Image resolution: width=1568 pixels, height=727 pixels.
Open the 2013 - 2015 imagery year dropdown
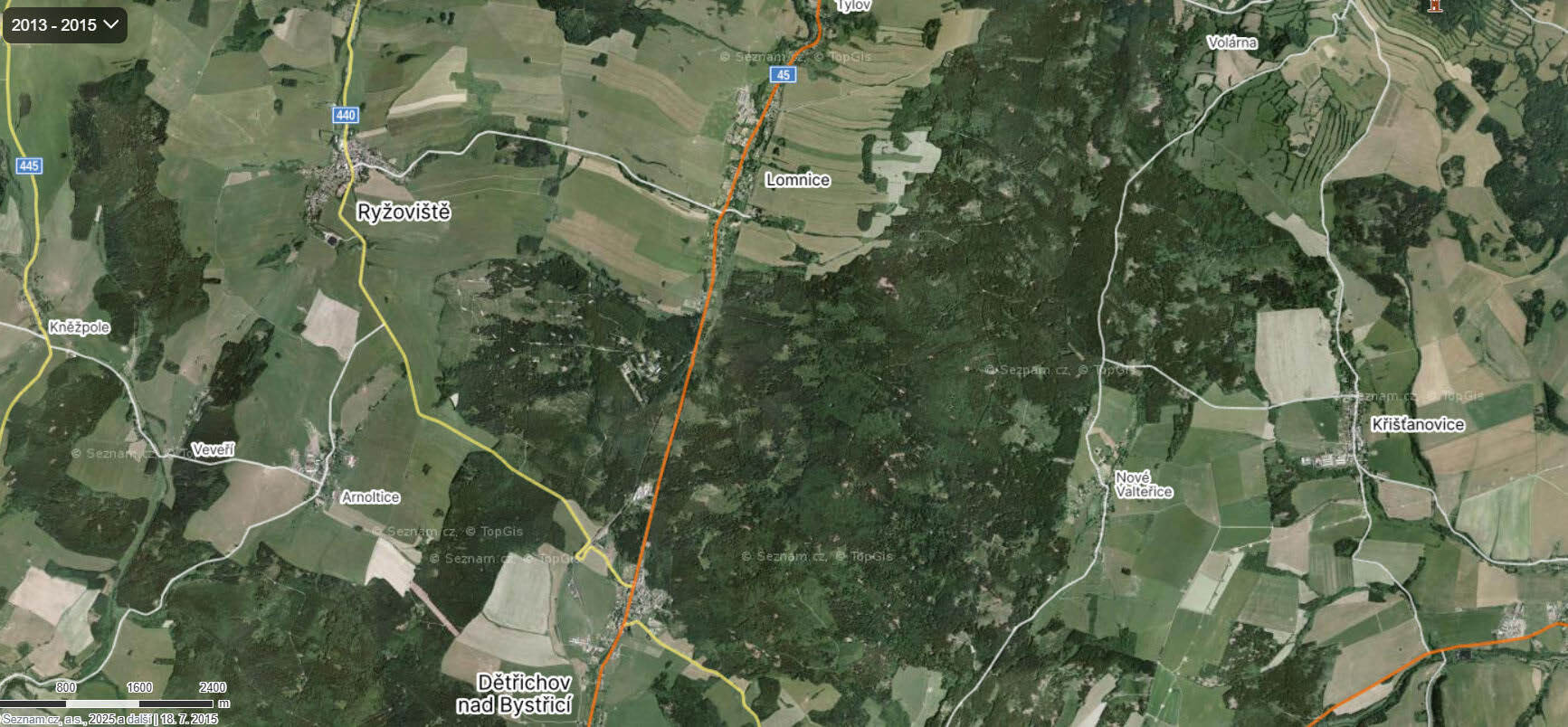(x=64, y=24)
